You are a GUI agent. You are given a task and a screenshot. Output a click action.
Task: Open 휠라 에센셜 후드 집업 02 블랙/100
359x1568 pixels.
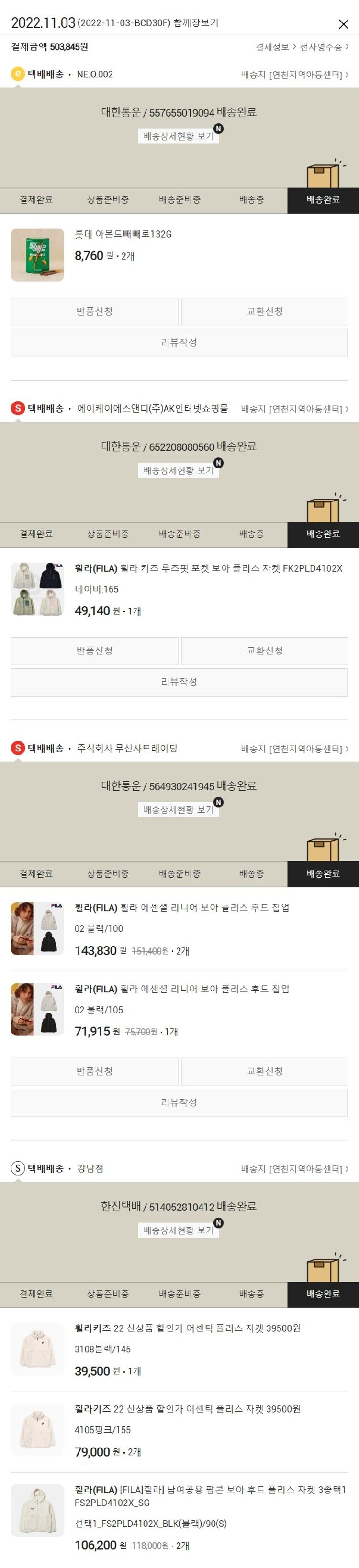181,907
